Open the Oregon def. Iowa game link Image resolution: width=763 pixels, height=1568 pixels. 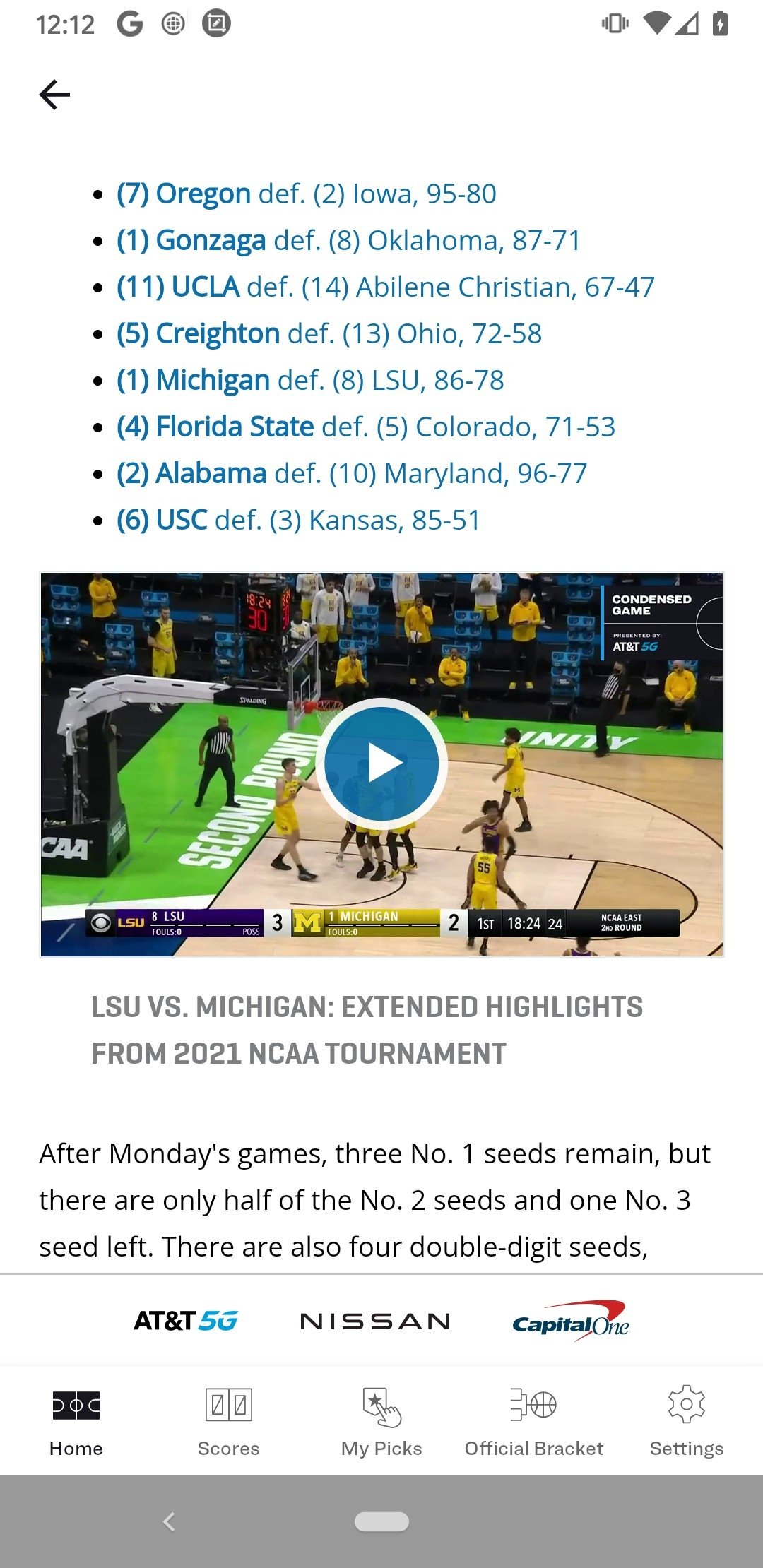tap(307, 194)
